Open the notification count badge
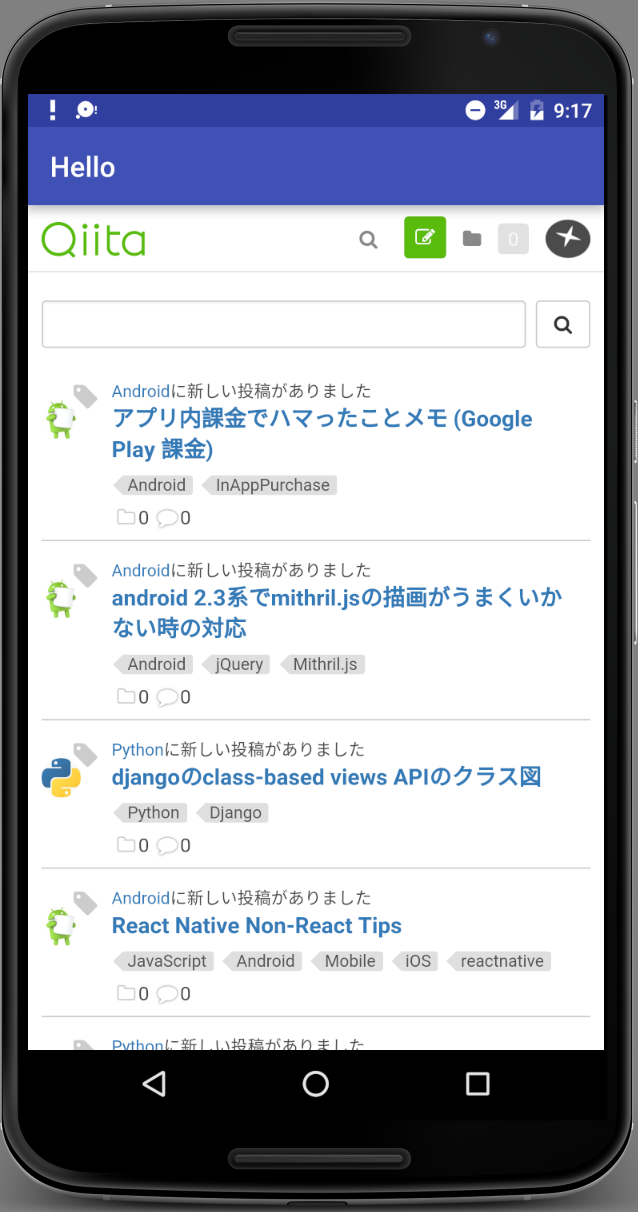The height and width of the screenshot is (1212, 638). coord(513,239)
